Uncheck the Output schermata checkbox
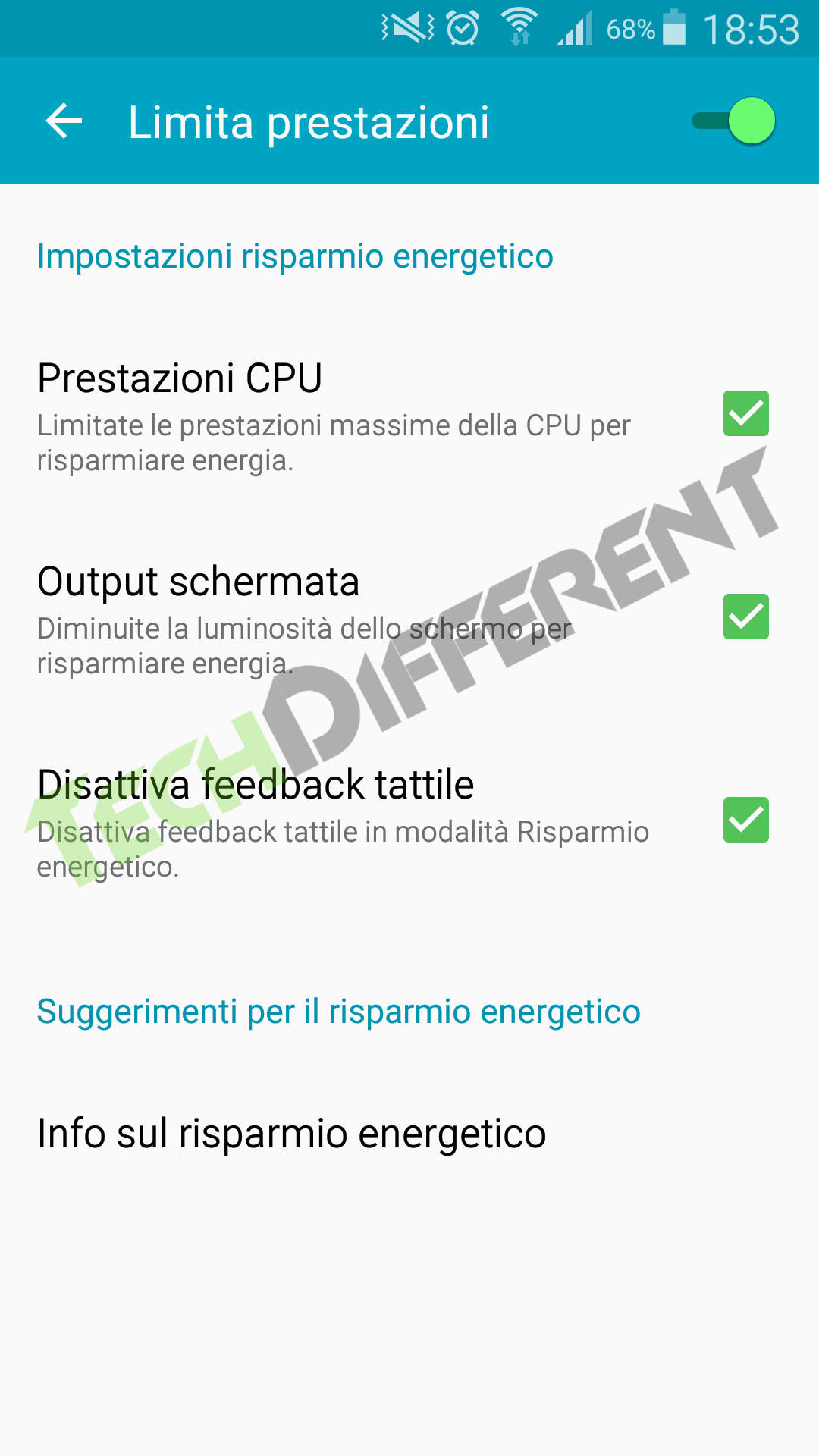The height and width of the screenshot is (1456, 819). [x=745, y=617]
